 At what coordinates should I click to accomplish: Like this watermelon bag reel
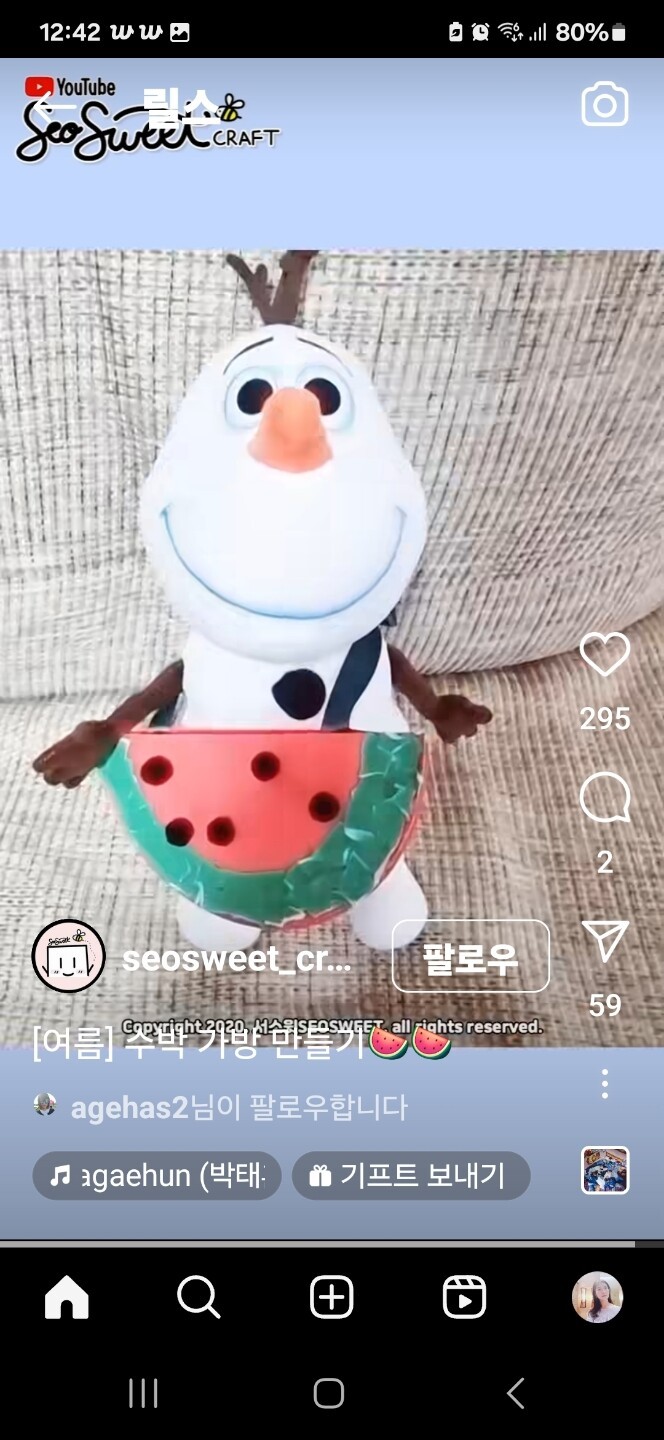click(605, 656)
